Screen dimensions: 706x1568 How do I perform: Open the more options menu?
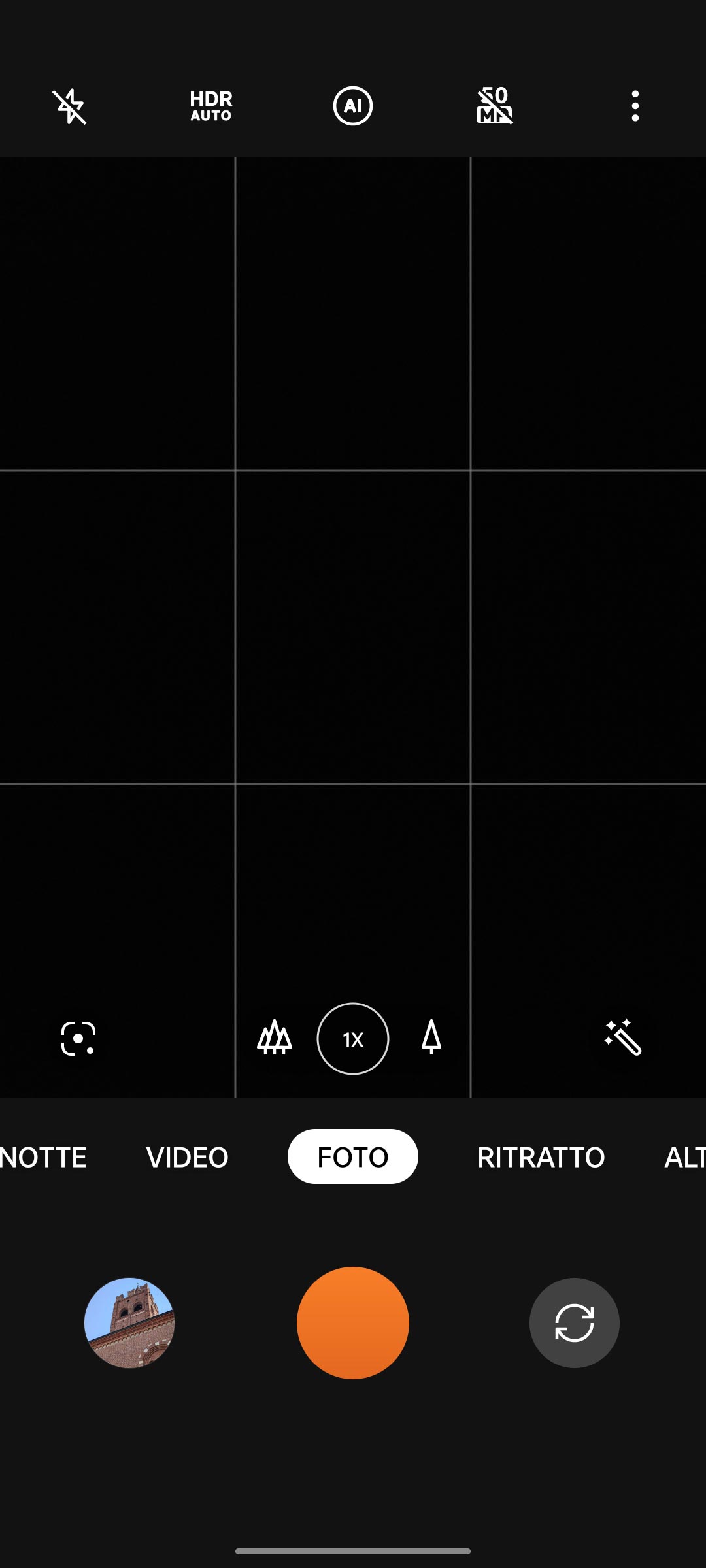click(635, 106)
